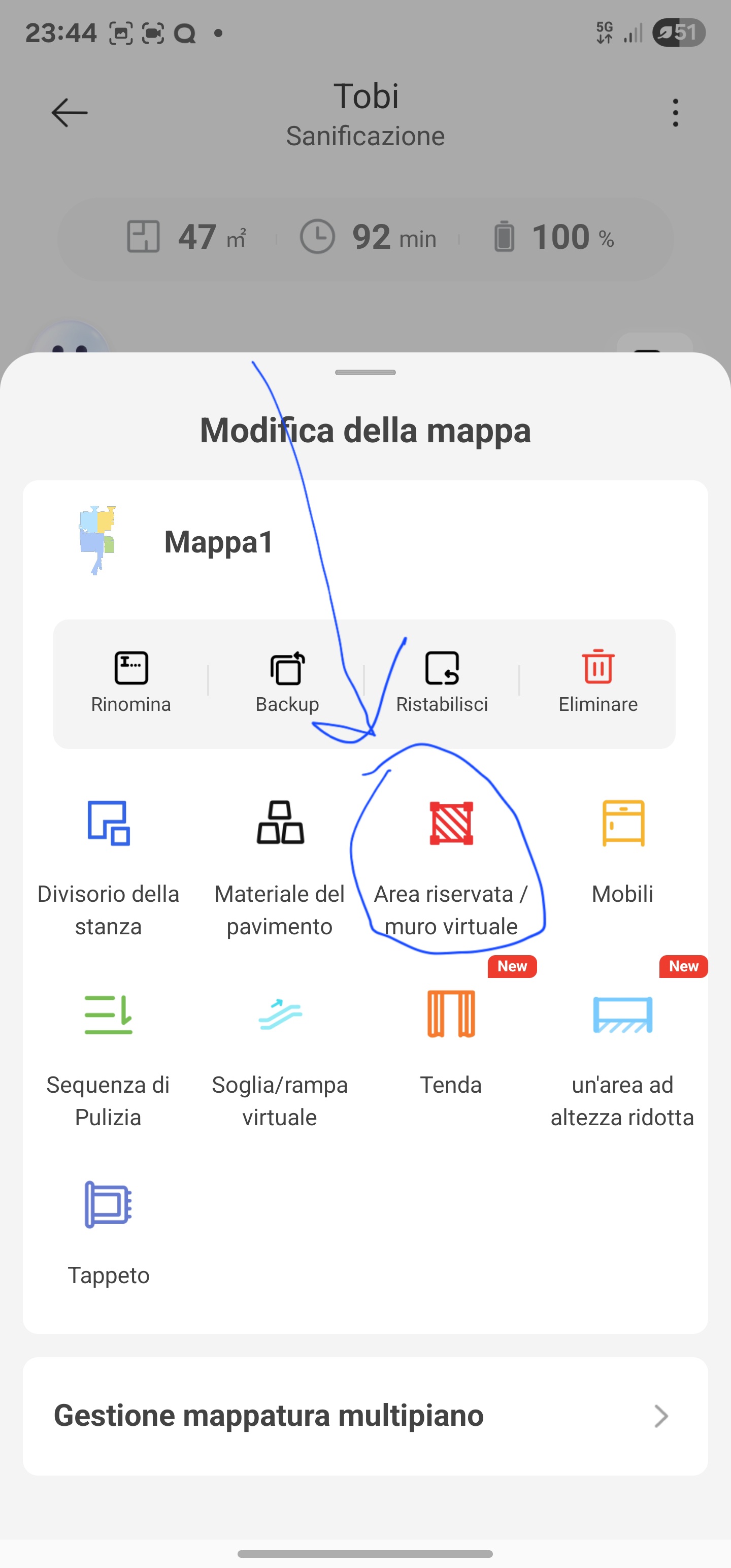
Task: Select Materiale del pavimento
Action: (279, 865)
